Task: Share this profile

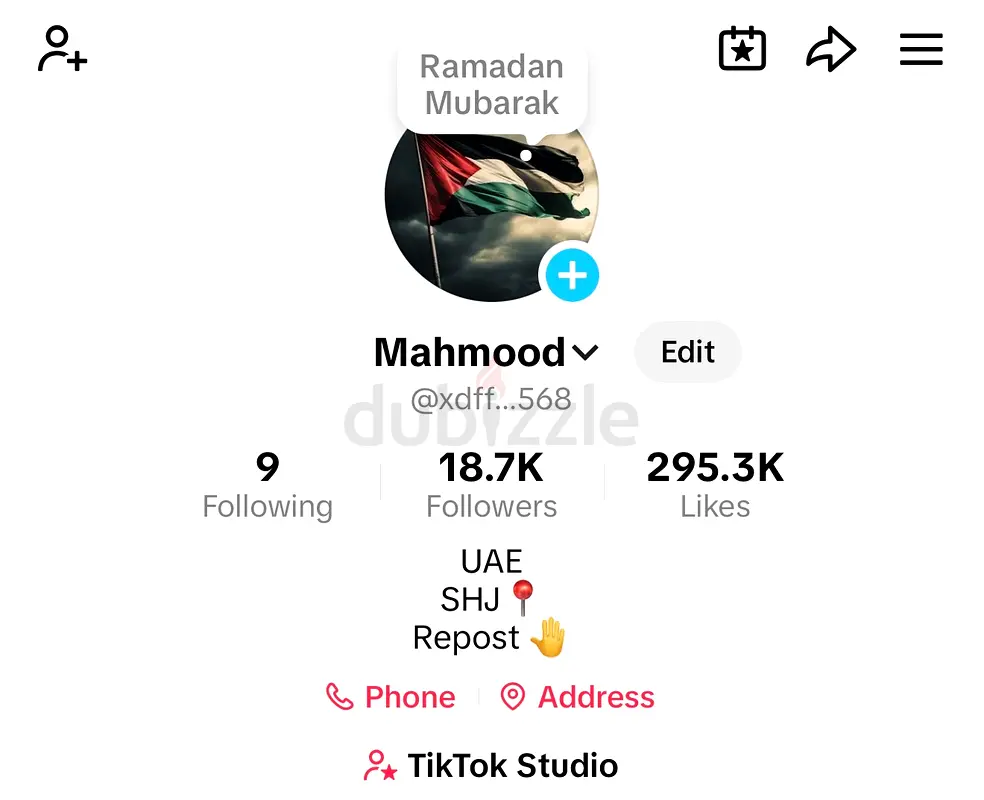Action: [831, 49]
